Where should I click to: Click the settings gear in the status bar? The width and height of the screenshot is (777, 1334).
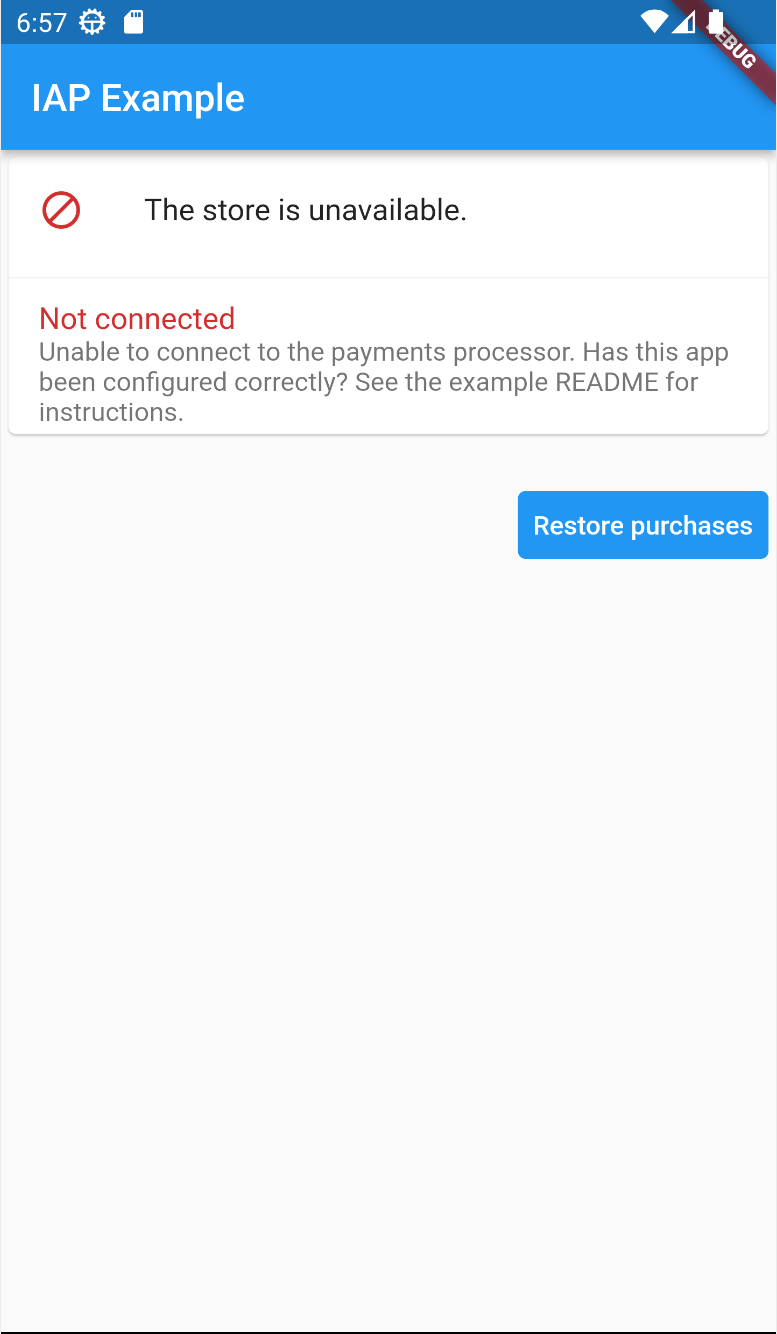pos(91,22)
